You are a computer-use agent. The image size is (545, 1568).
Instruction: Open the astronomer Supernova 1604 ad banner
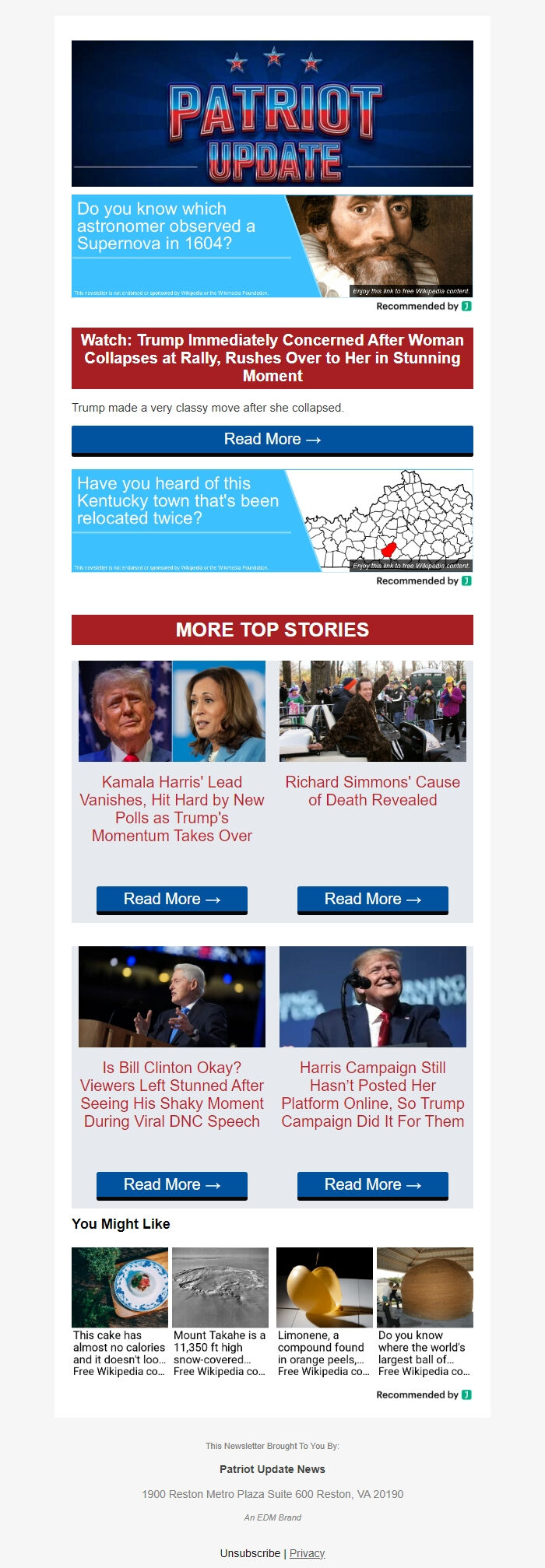pos(272,246)
